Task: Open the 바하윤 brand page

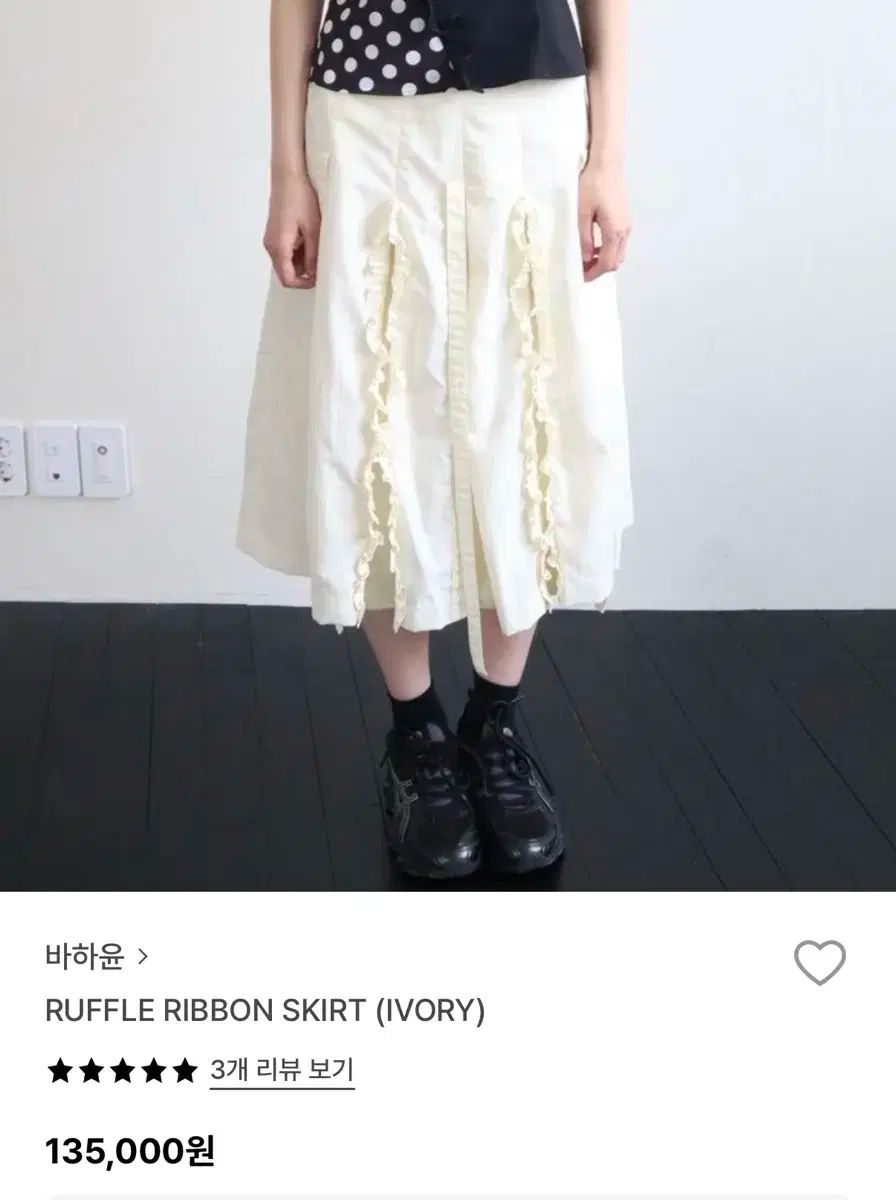Action: coord(96,957)
